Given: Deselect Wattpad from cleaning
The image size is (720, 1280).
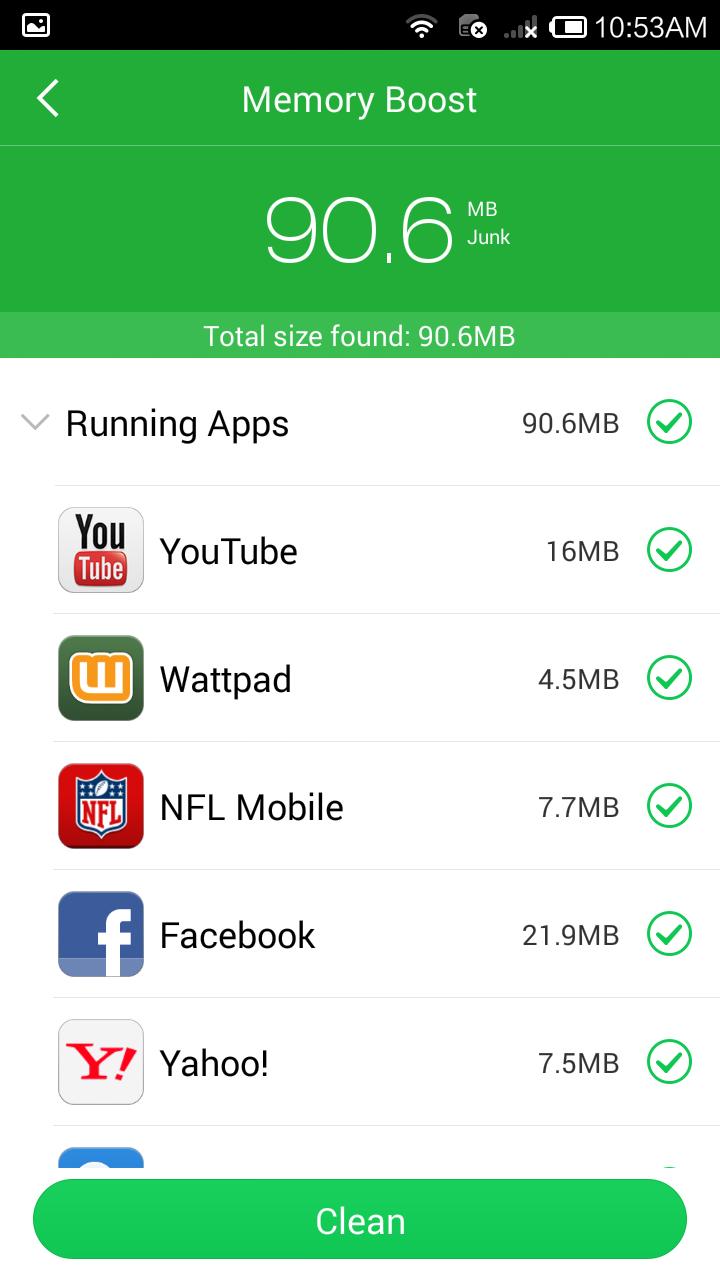Looking at the screenshot, I should tap(669, 679).
